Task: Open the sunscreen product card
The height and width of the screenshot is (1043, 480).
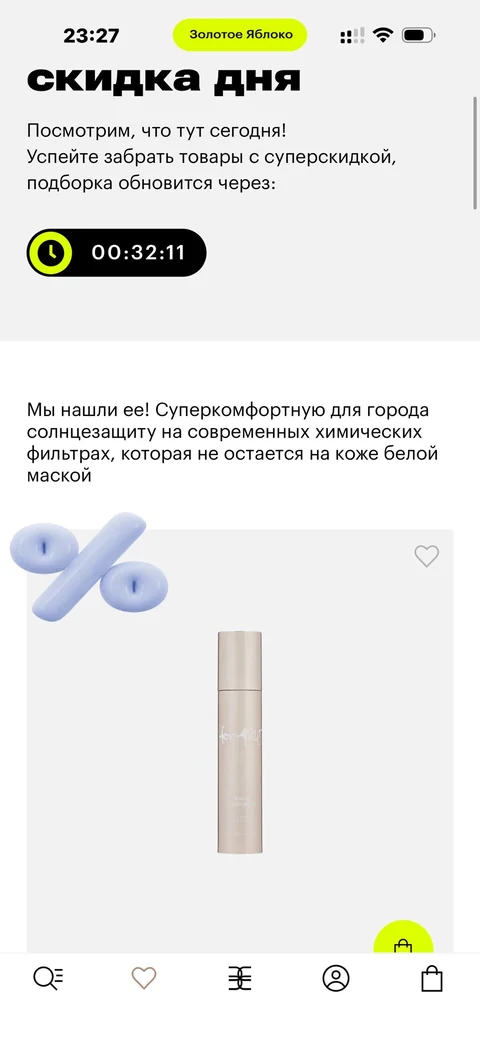Action: click(240, 742)
